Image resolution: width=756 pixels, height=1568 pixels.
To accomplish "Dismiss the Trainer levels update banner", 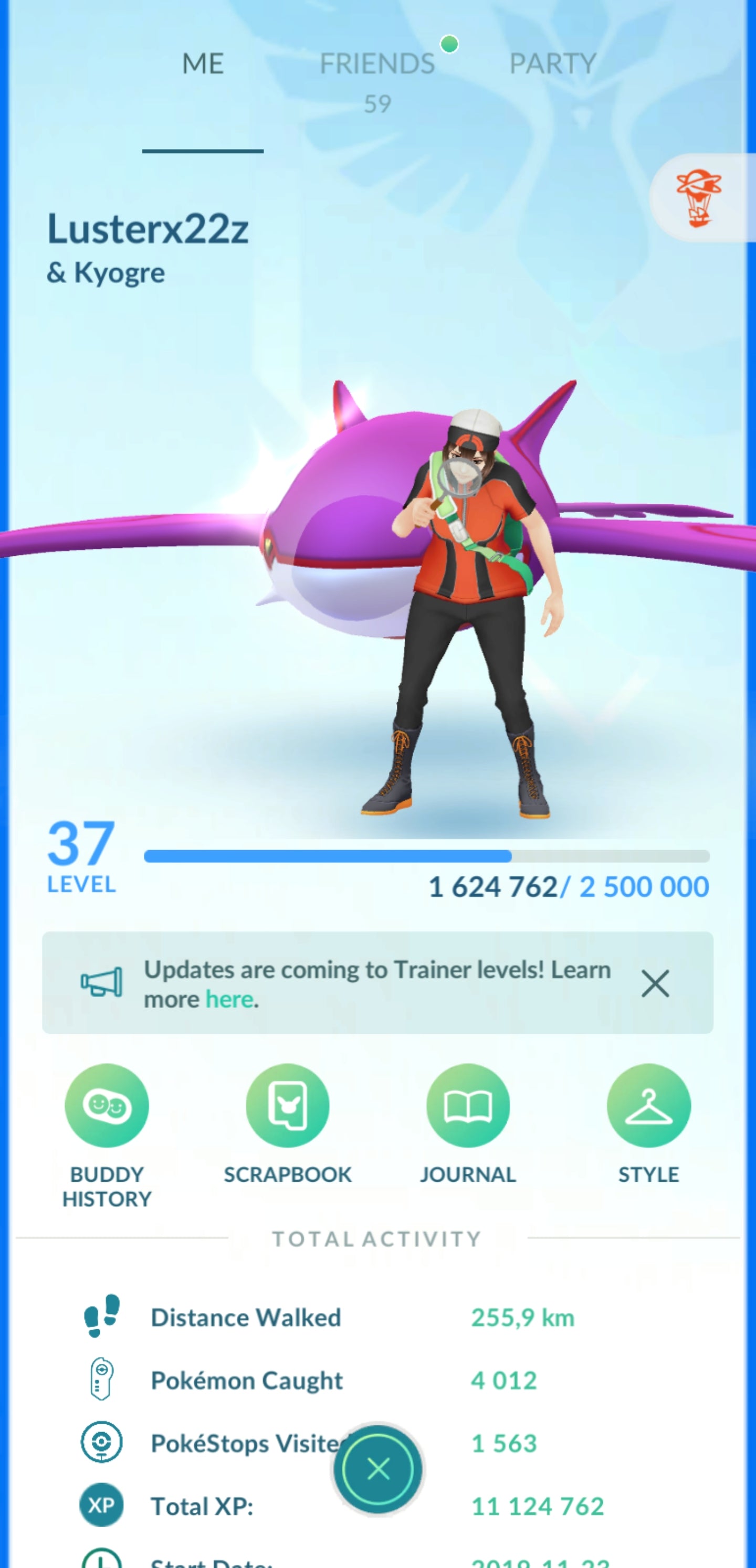I will 655,983.
